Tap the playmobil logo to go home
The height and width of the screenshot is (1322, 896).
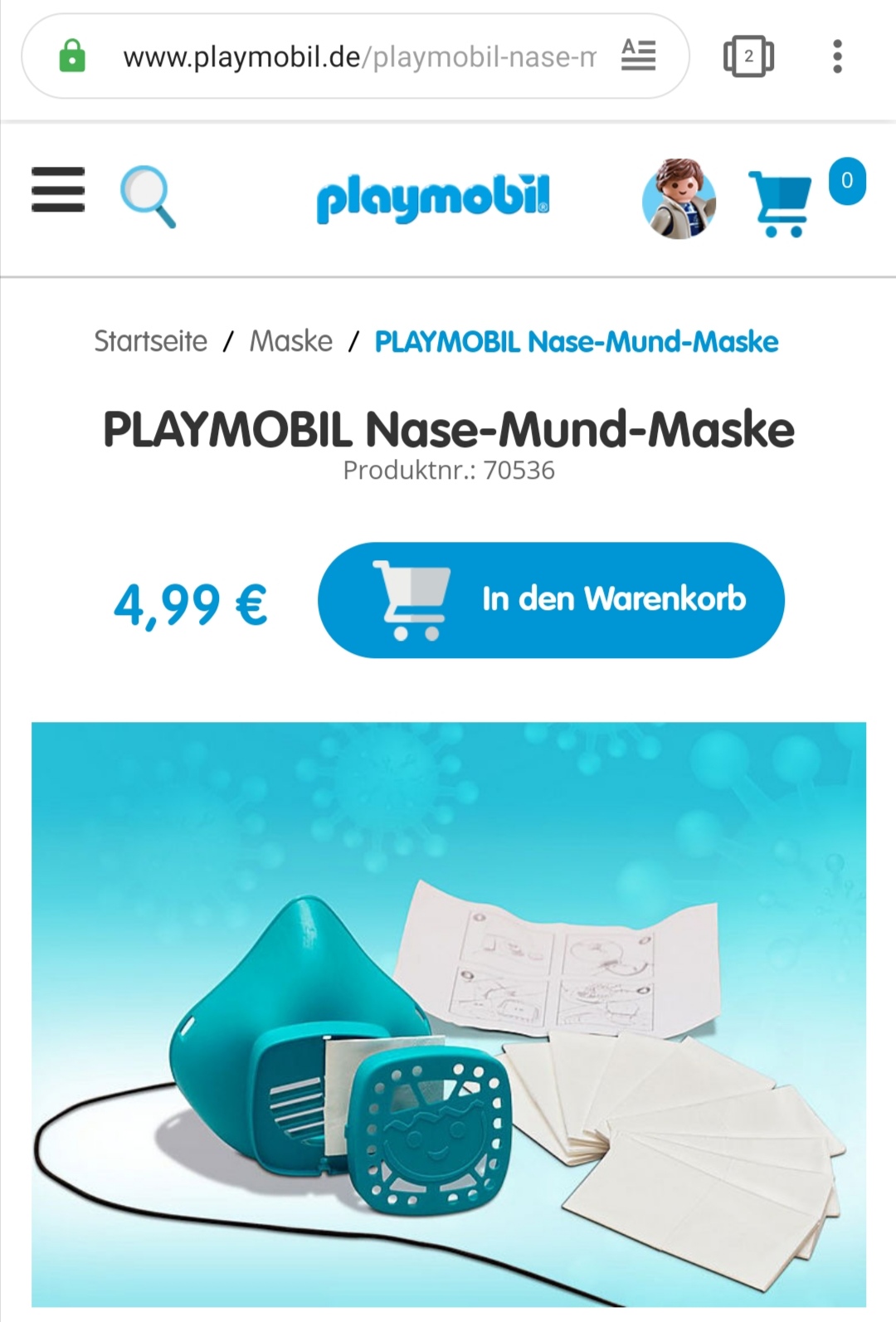(432, 198)
